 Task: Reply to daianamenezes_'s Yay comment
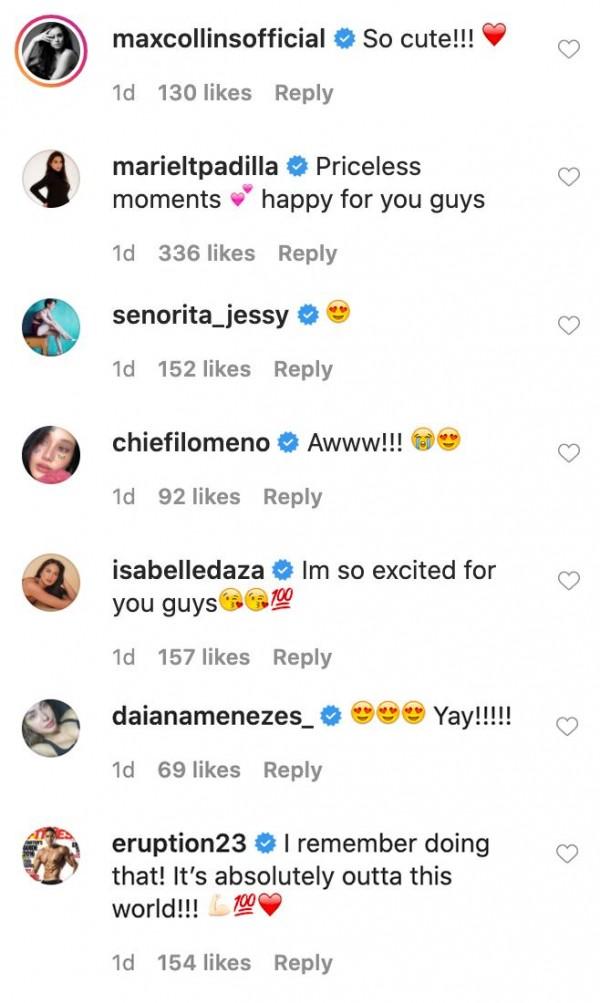(292, 770)
